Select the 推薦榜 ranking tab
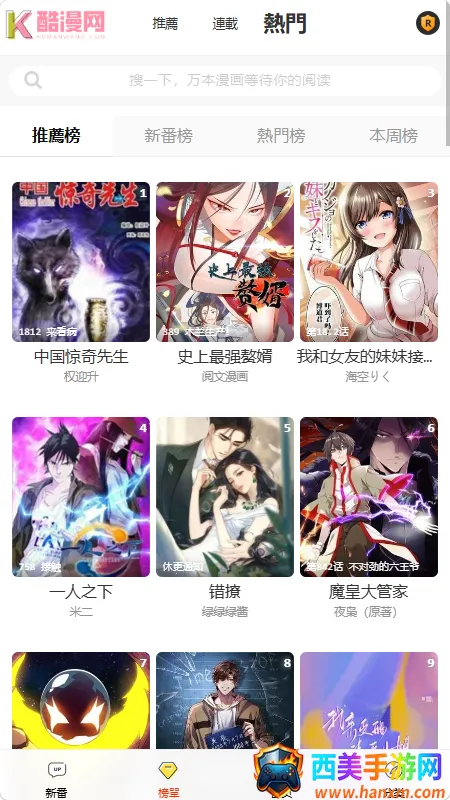This screenshot has width=450, height=800. click(x=56, y=136)
